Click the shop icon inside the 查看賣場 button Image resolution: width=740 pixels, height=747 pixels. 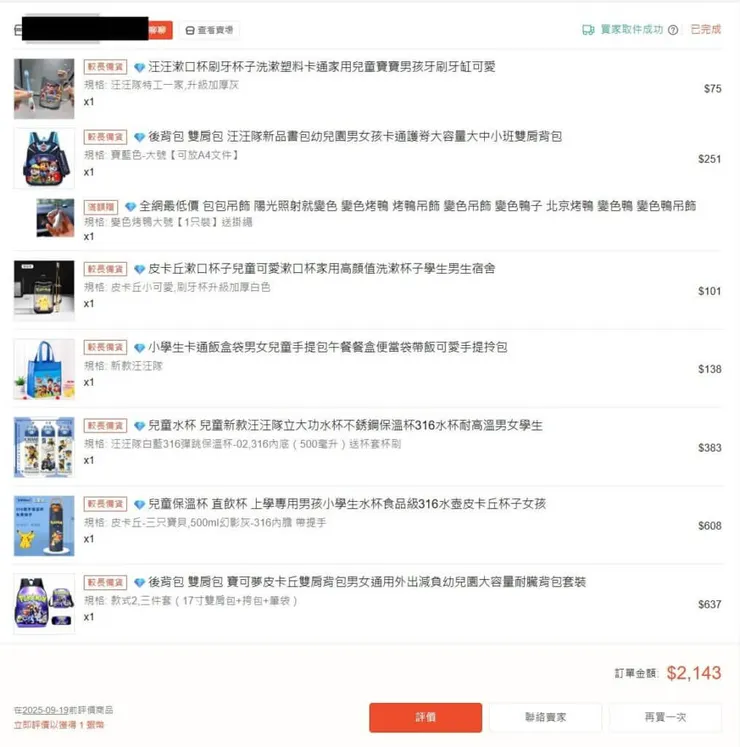(x=188, y=31)
